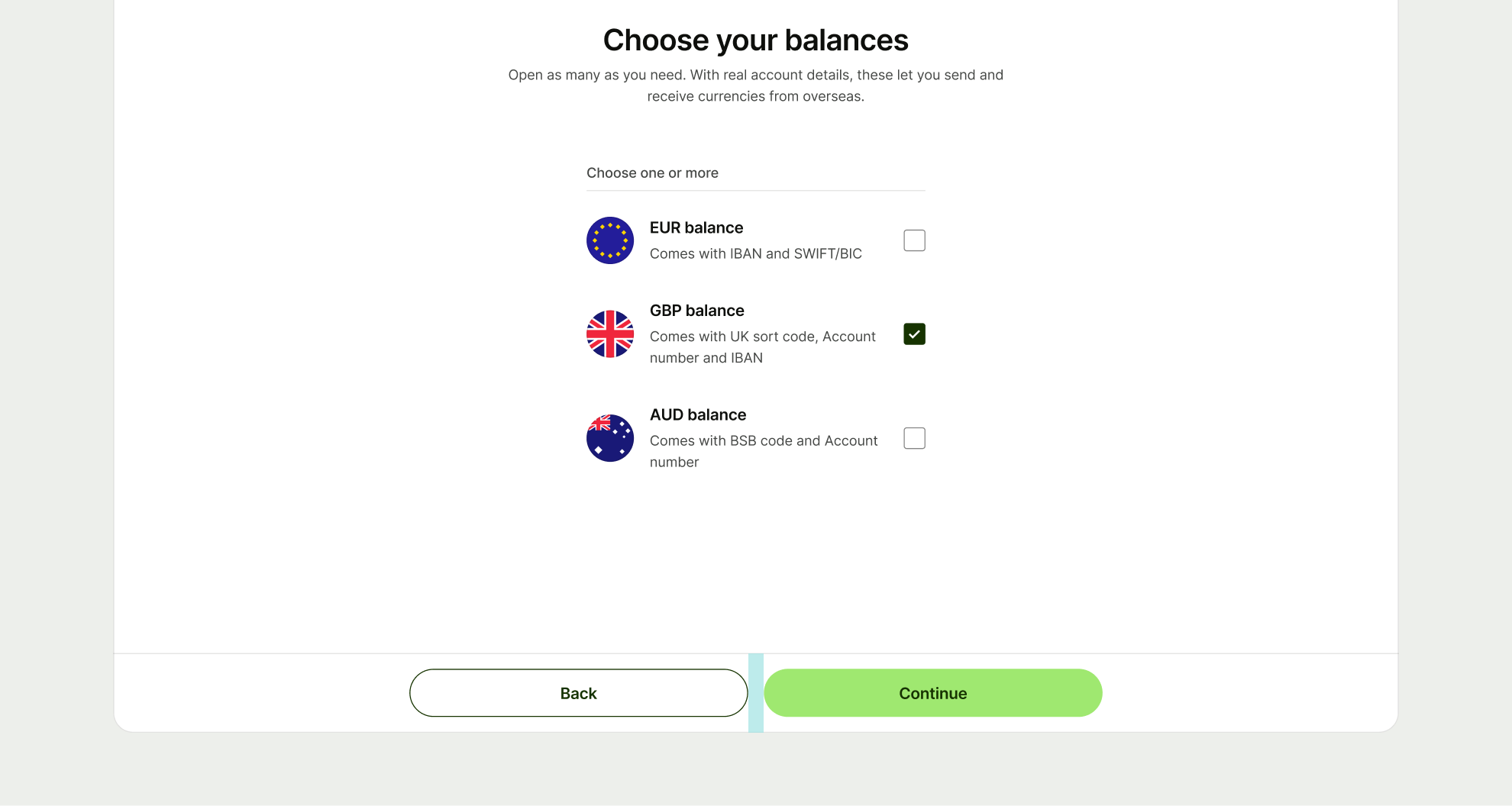Tap Continue to proceed

click(932, 693)
